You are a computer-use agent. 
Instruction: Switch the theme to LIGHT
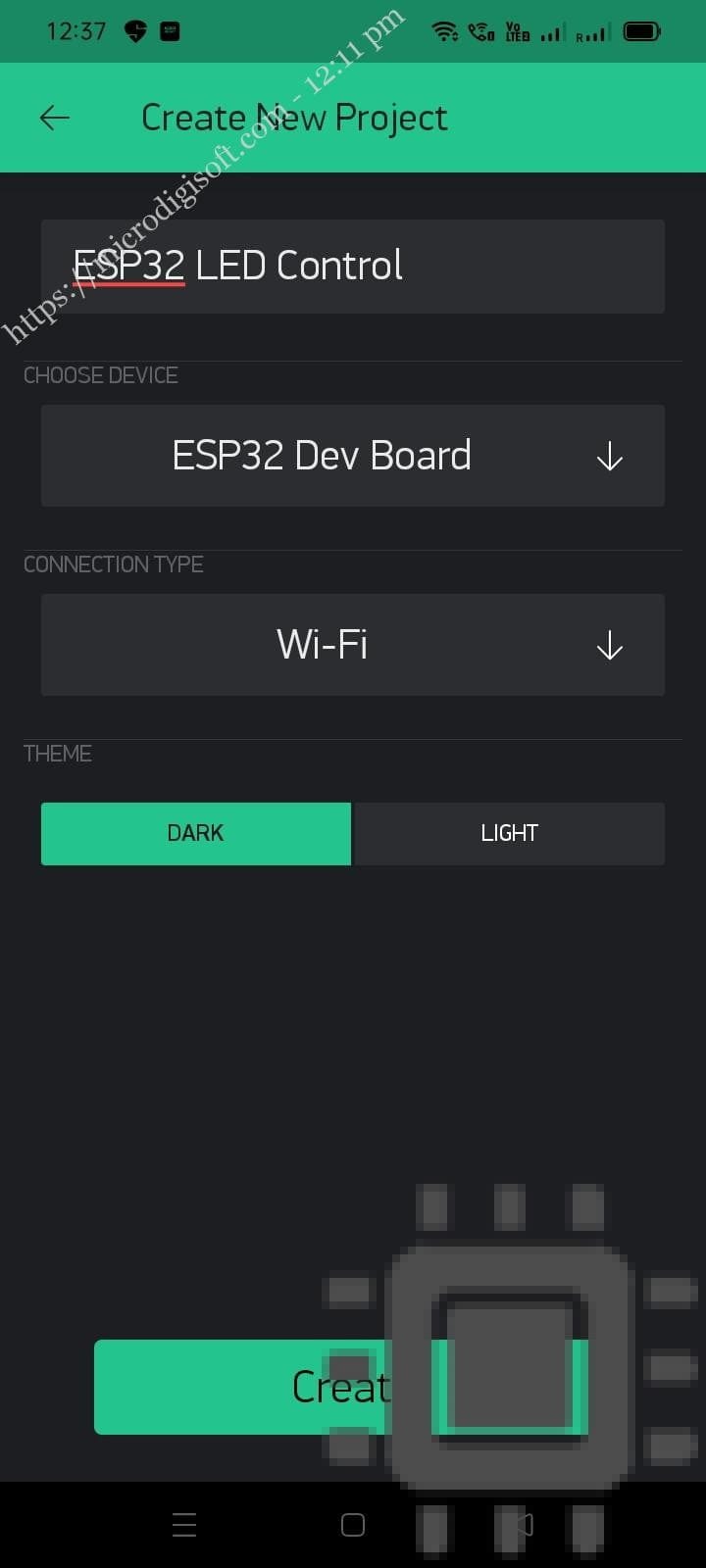pos(509,833)
